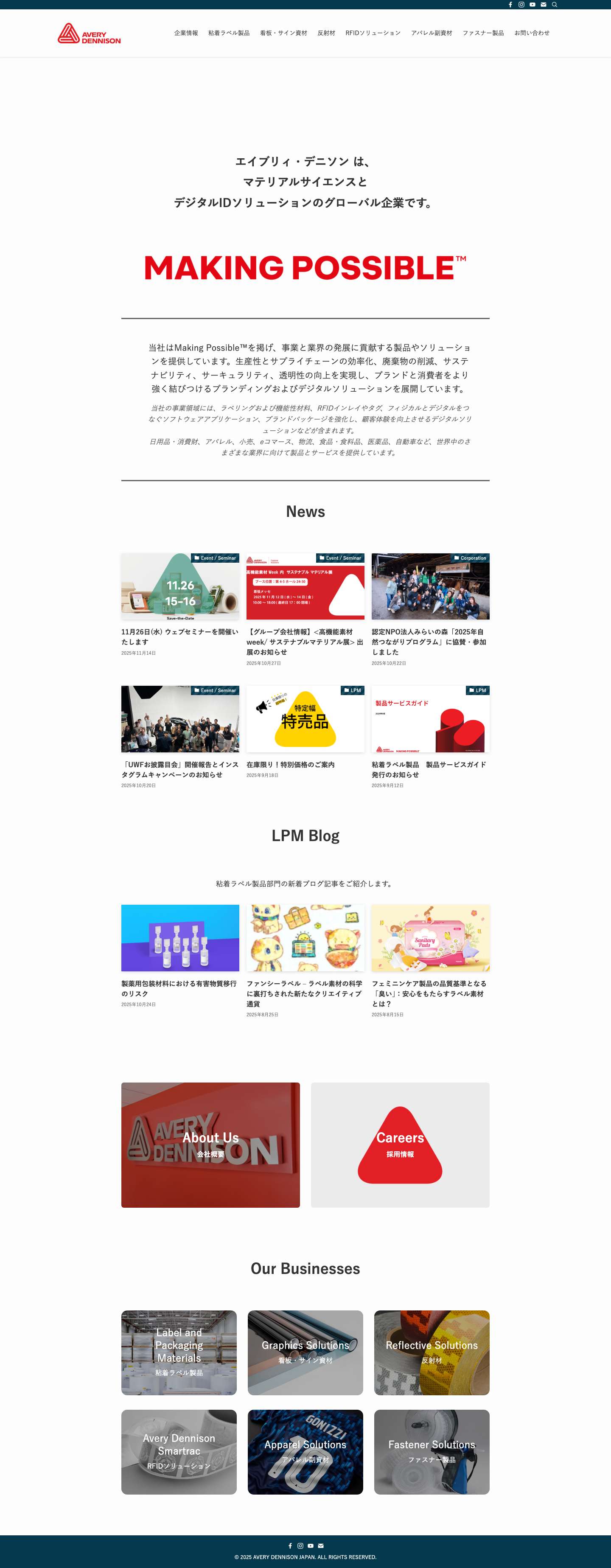The image size is (611, 1568).
Task: Open the 高機能素材week exhibition news card
Action: click(x=305, y=641)
